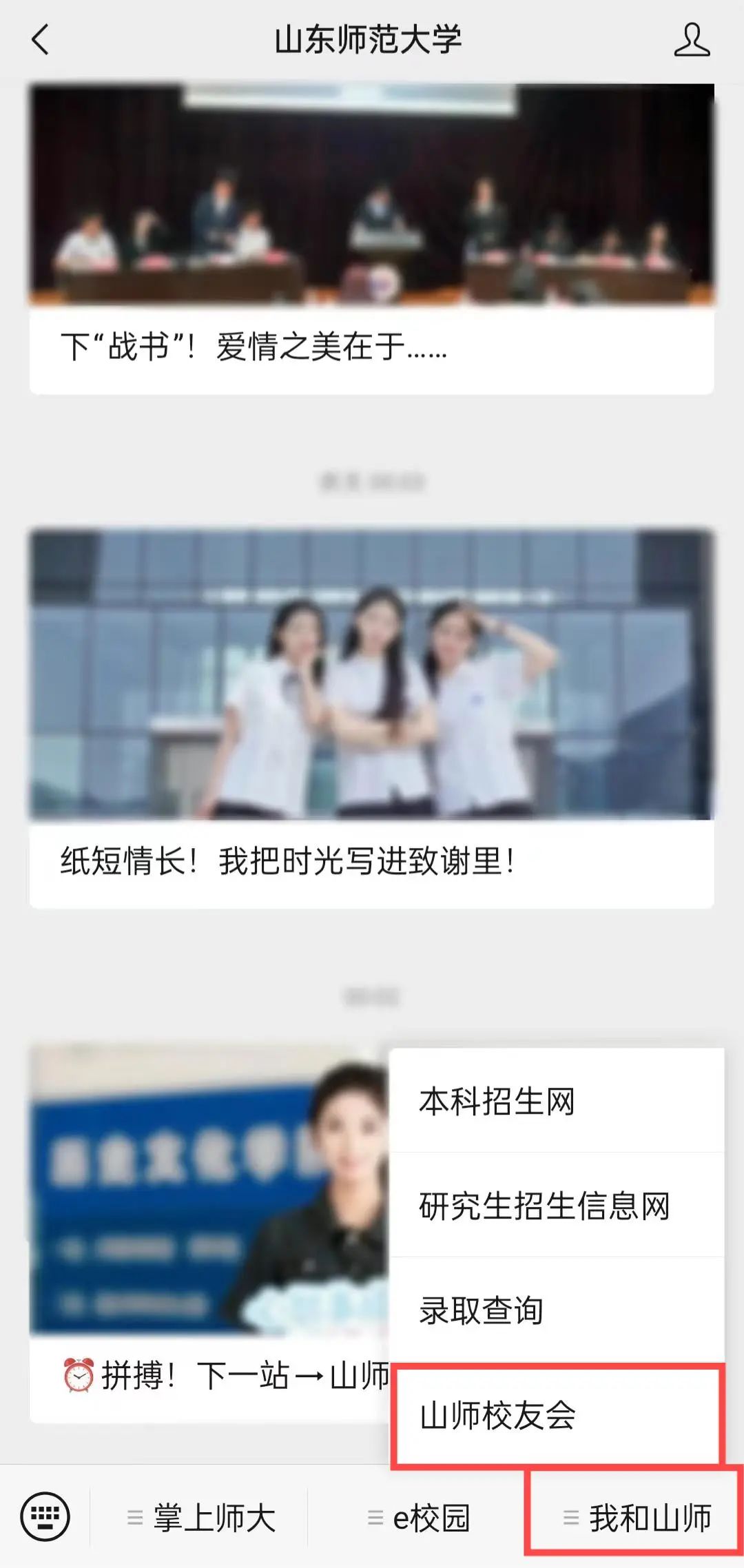Tap 山师校友会 menu entry
This screenshot has height=1568, width=744.
[x=557, y=1416]
